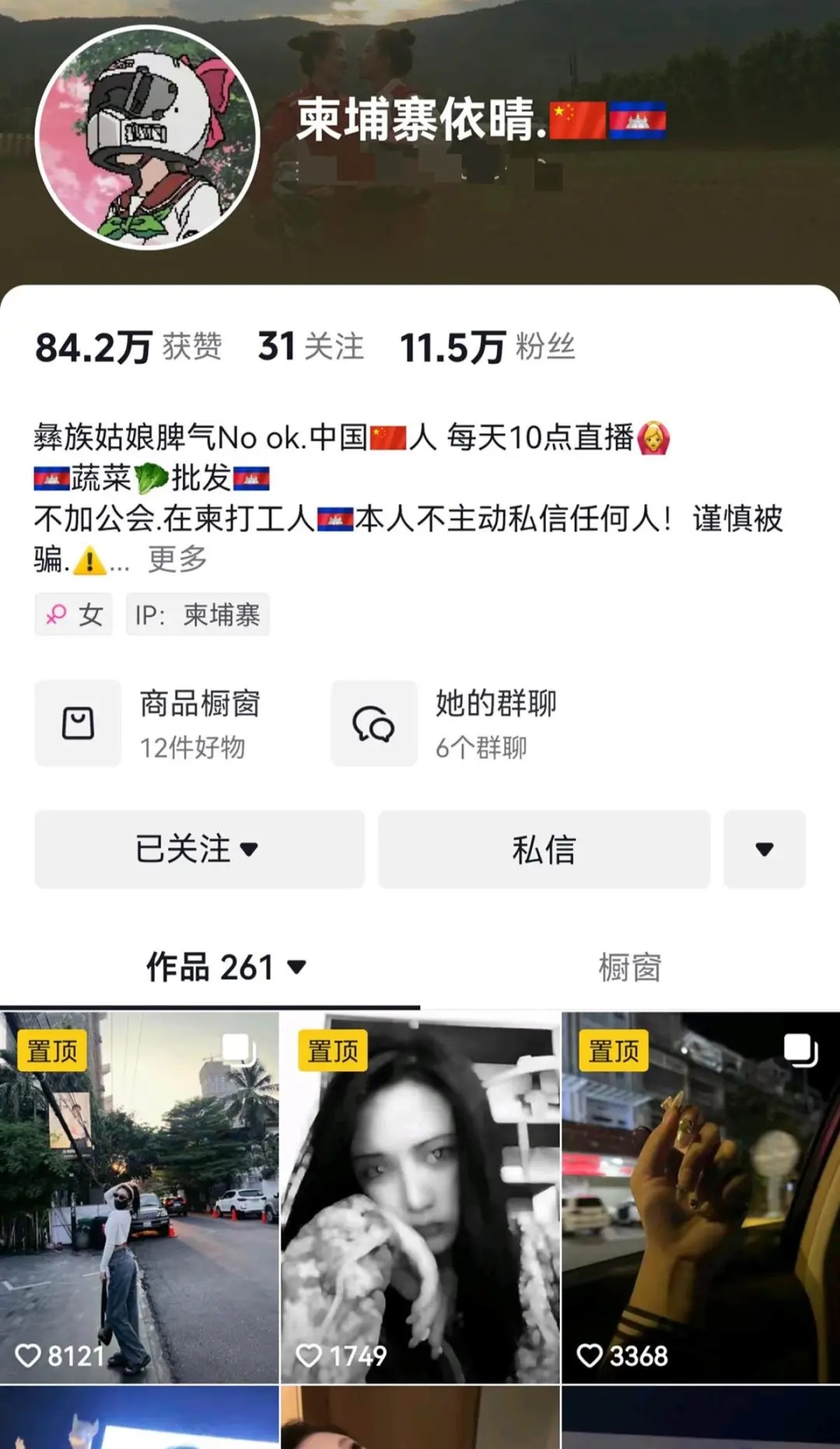
Task: Switch to the 橱窗 tab
Action: (628, 967)
